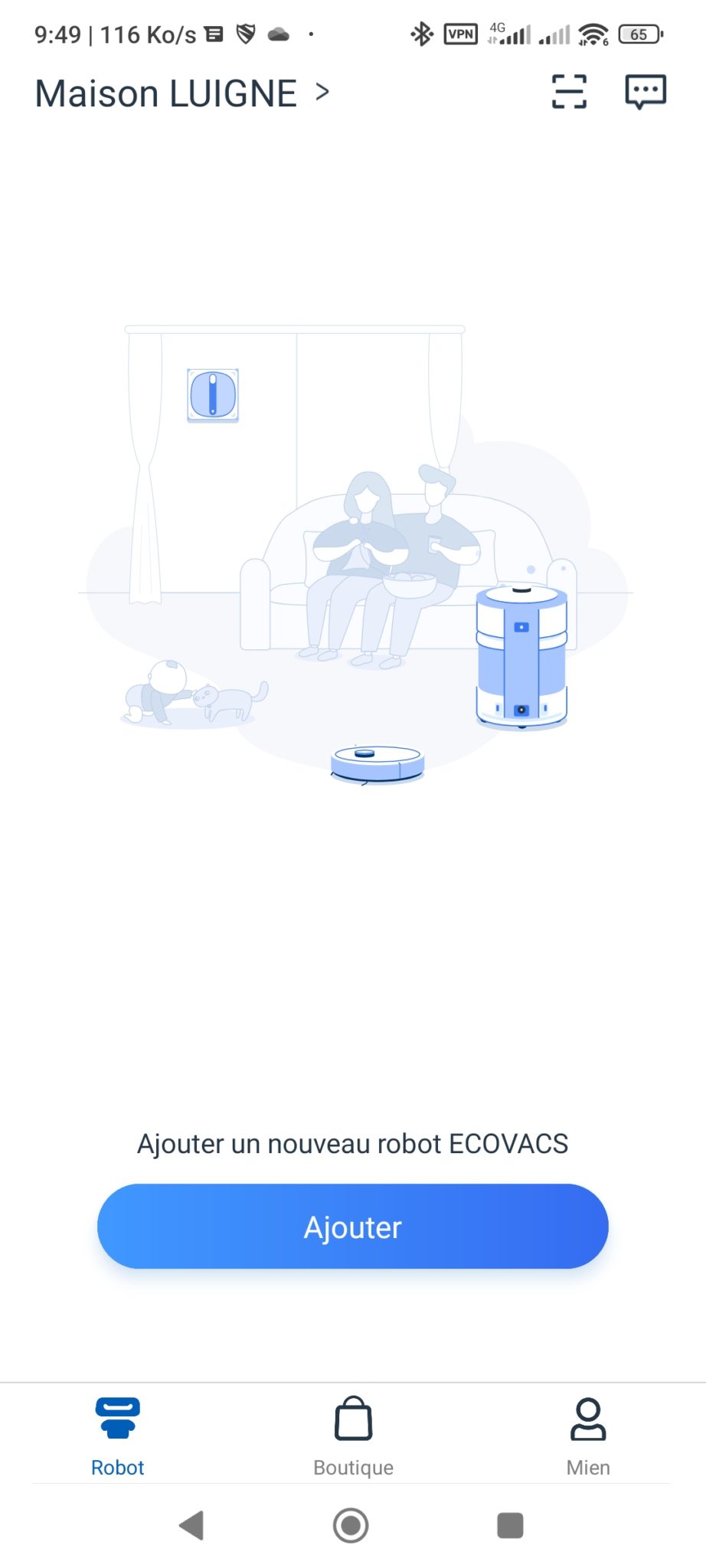Tap the system home button
This screenshot has width=706, height=1568.
point(351,1525)
